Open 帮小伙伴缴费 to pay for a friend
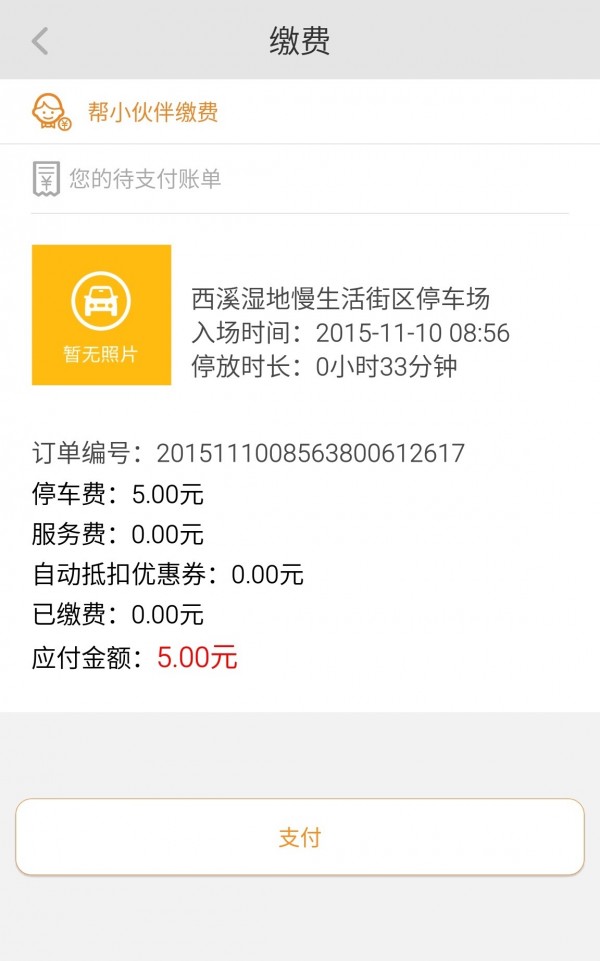The width and height of the screenshot is (600, 961). [300, 112]
